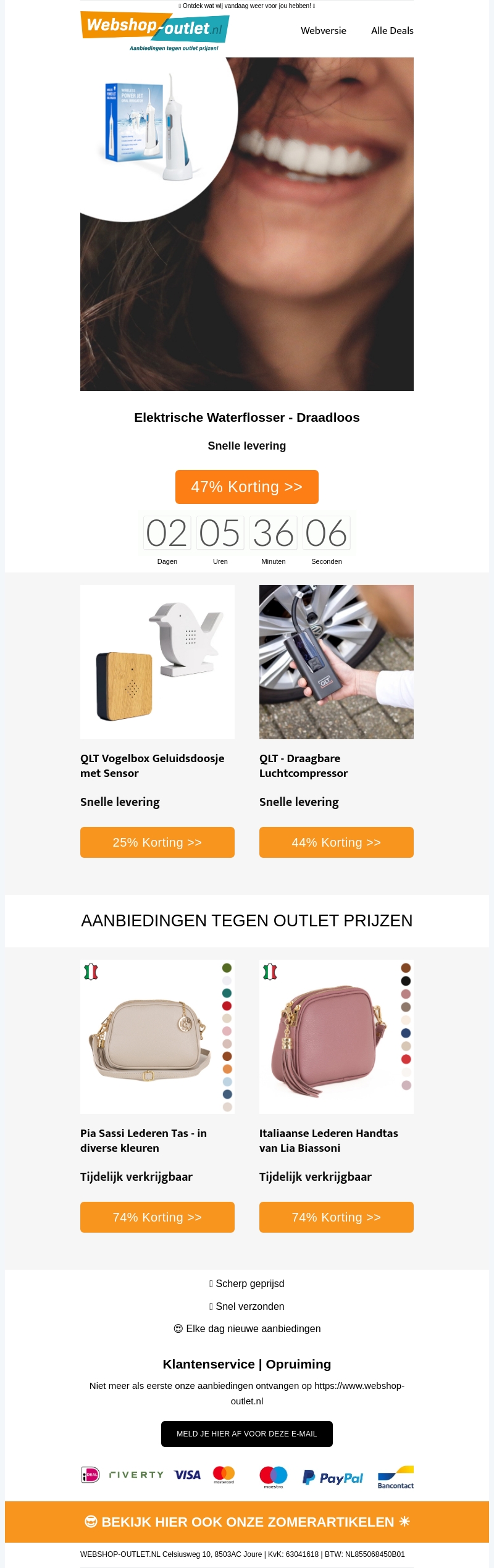The width and height of the screenshot is (494, 1568).
Task: Select the 25% Korting Vogelbox deal
Action: click(157, 842)
